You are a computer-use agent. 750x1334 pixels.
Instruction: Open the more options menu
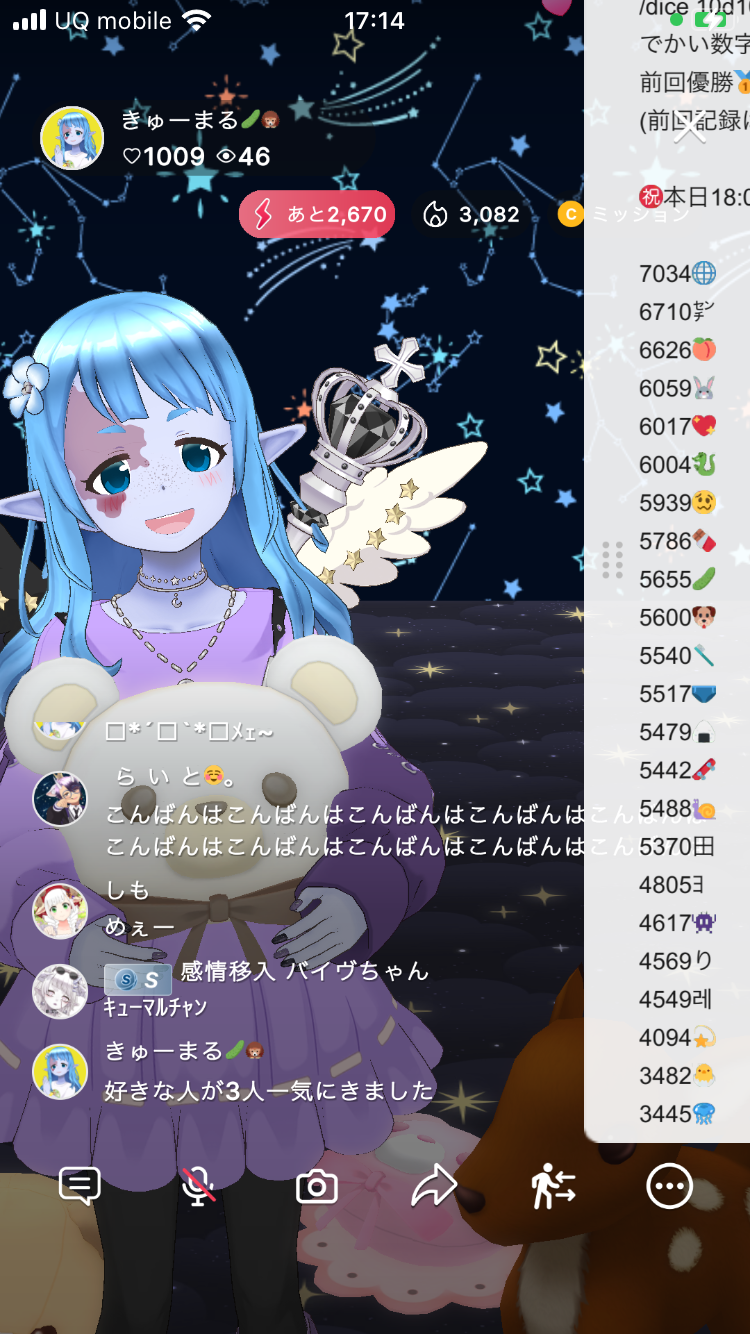pos(669,1187)
